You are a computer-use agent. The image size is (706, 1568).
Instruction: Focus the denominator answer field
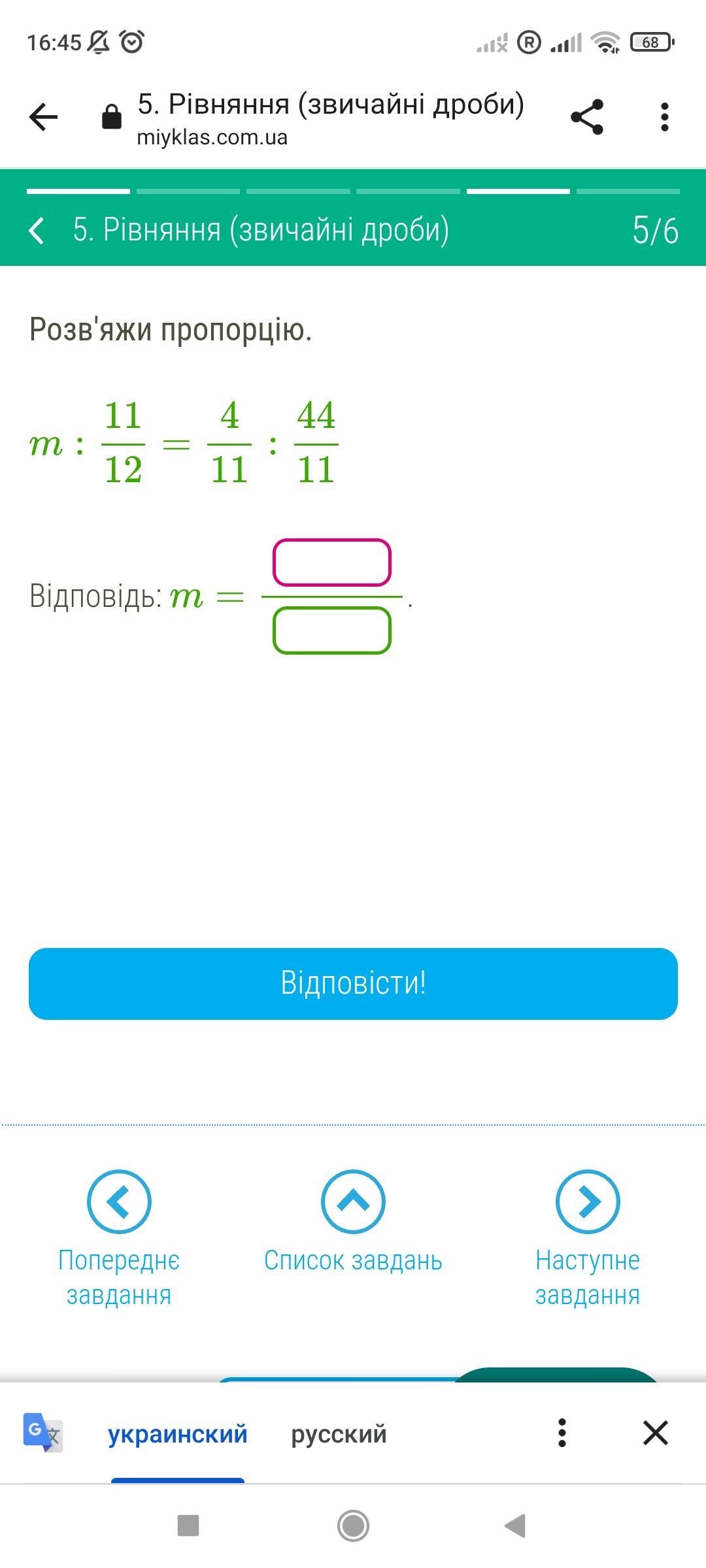[331, 630]
